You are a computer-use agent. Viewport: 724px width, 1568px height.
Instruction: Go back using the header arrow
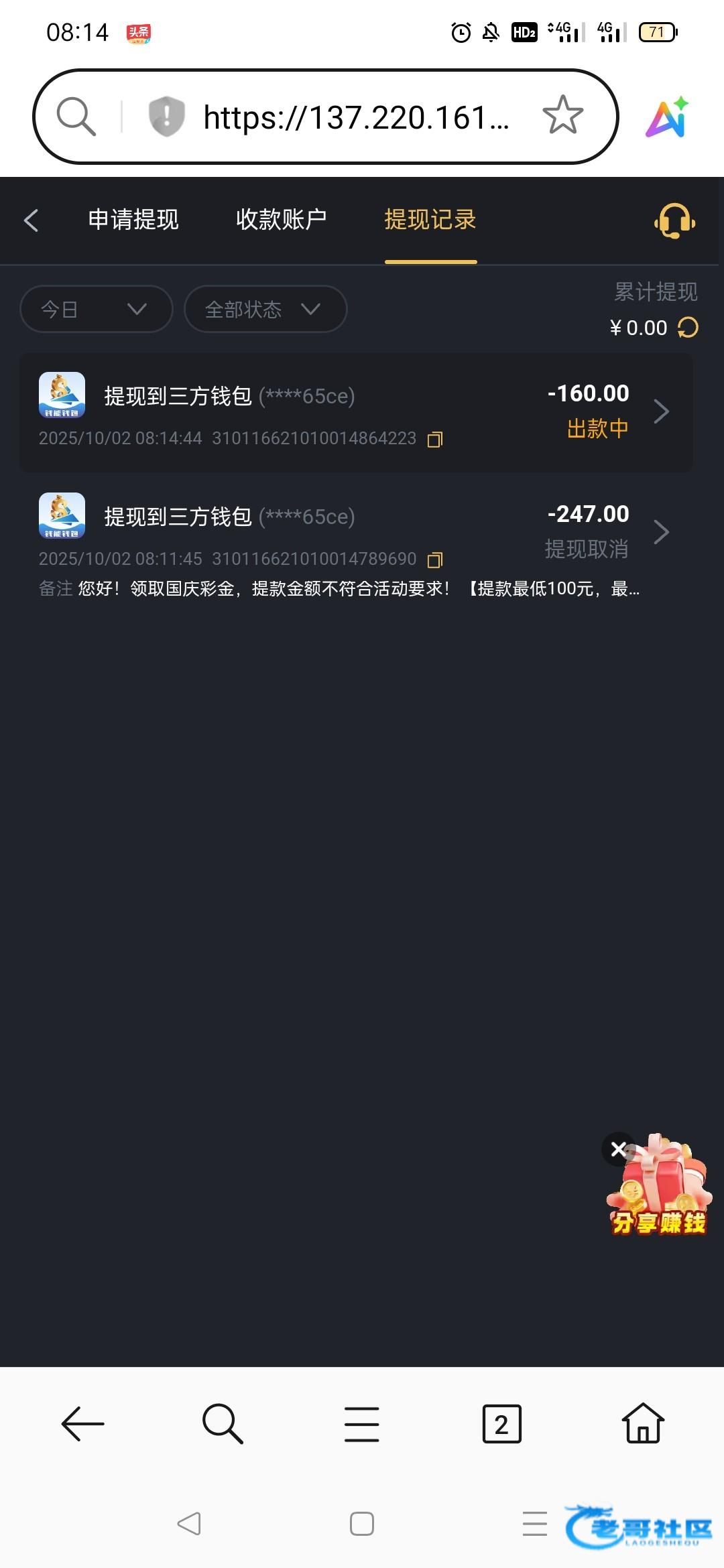click(31, 220)
